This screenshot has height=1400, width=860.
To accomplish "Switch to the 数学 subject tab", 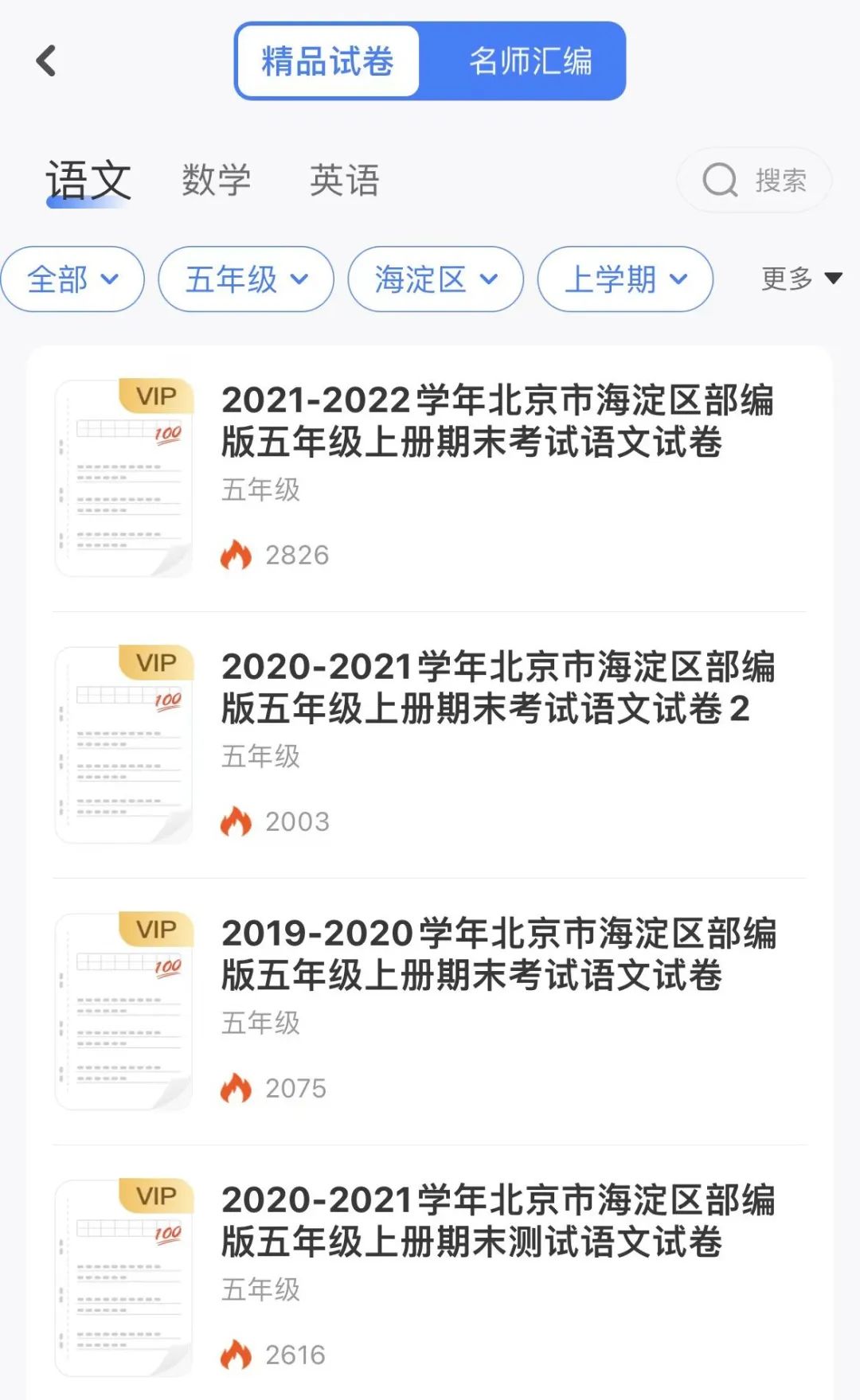I will pos(216,180).
